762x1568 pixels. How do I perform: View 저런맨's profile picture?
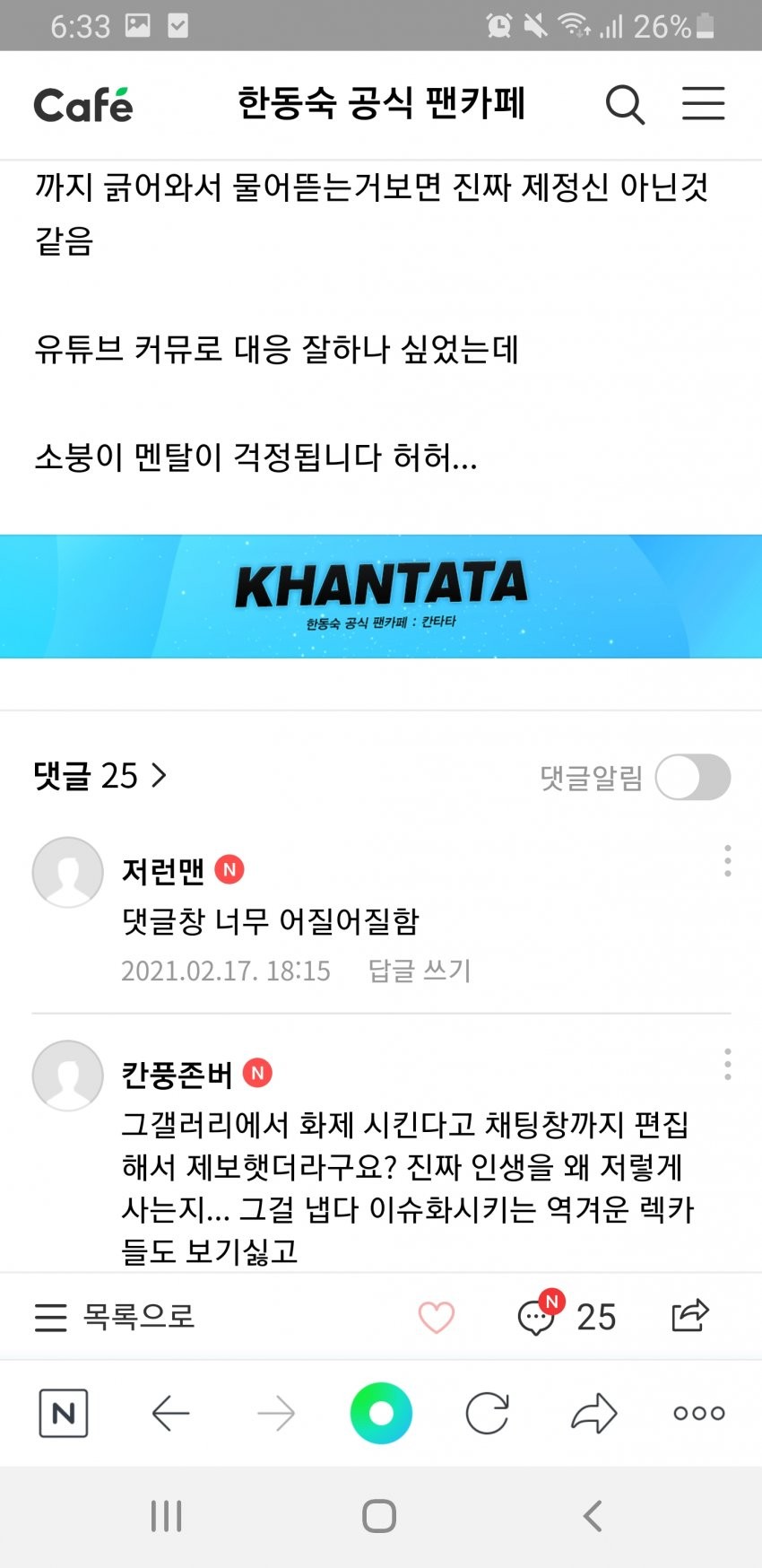[68, 872]
